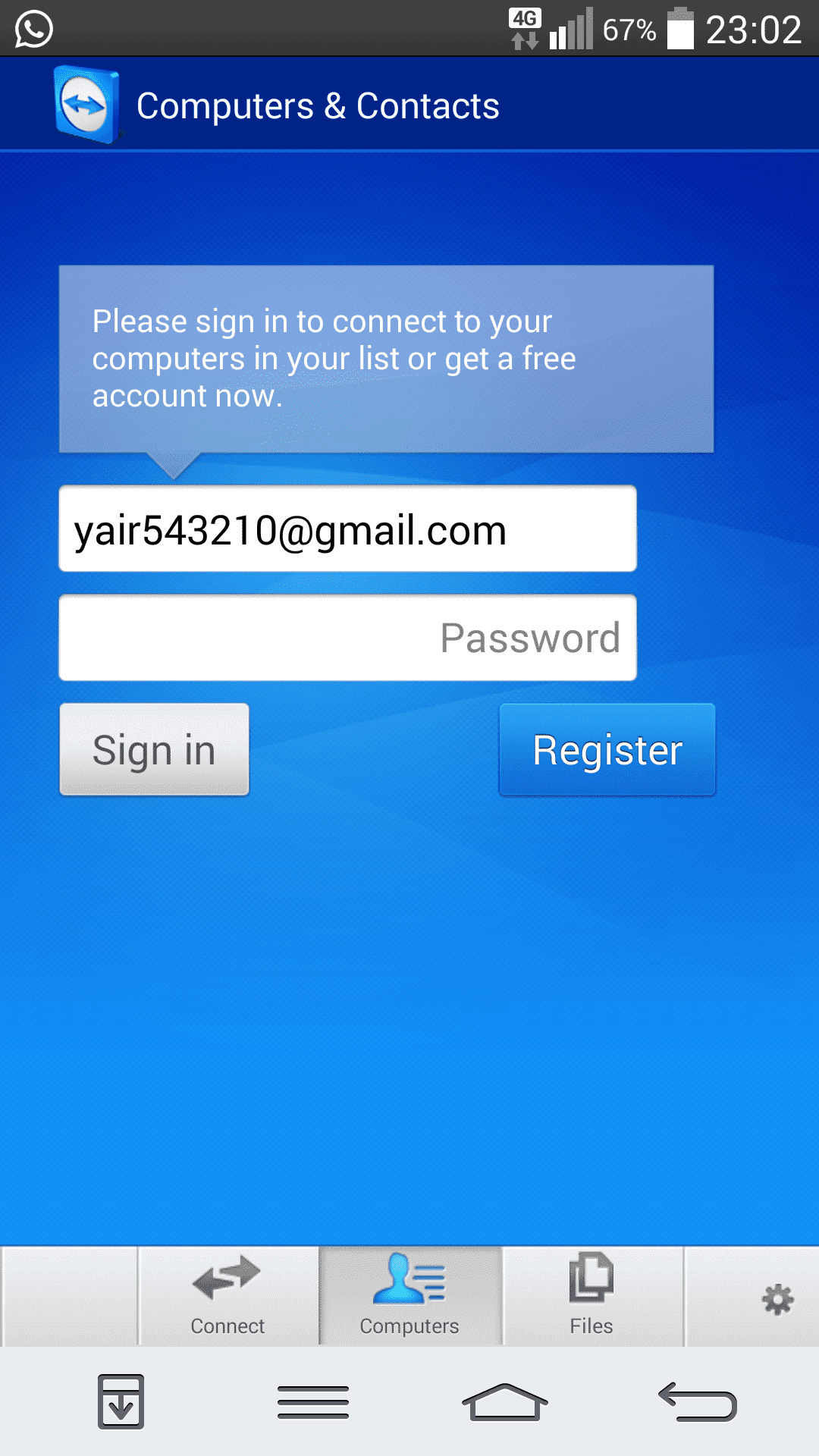Open settings via the gear icon
This screenshot has width=819, height=1456.
point(777,1300)
